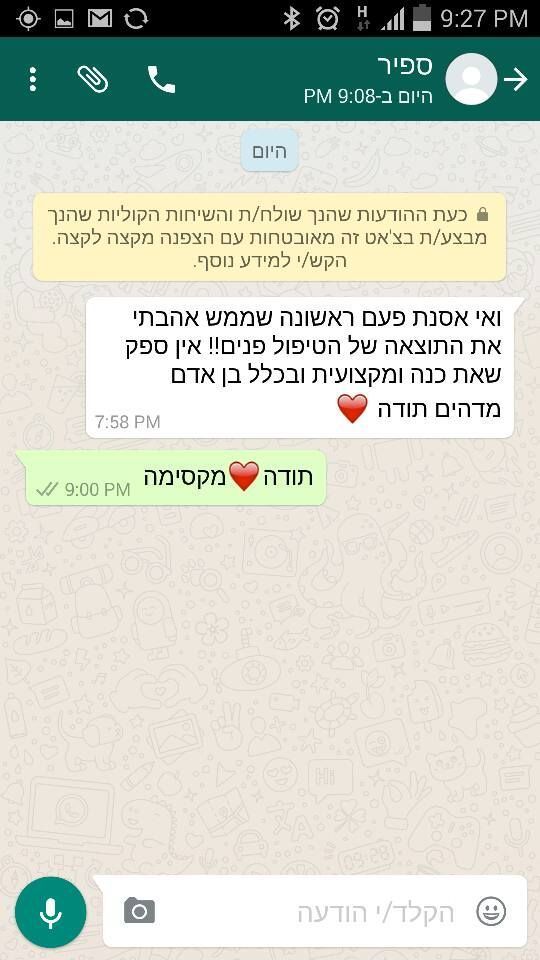Open the three-dot overflow menu
This screenshot has height=960, width=540.
[33, 80]
